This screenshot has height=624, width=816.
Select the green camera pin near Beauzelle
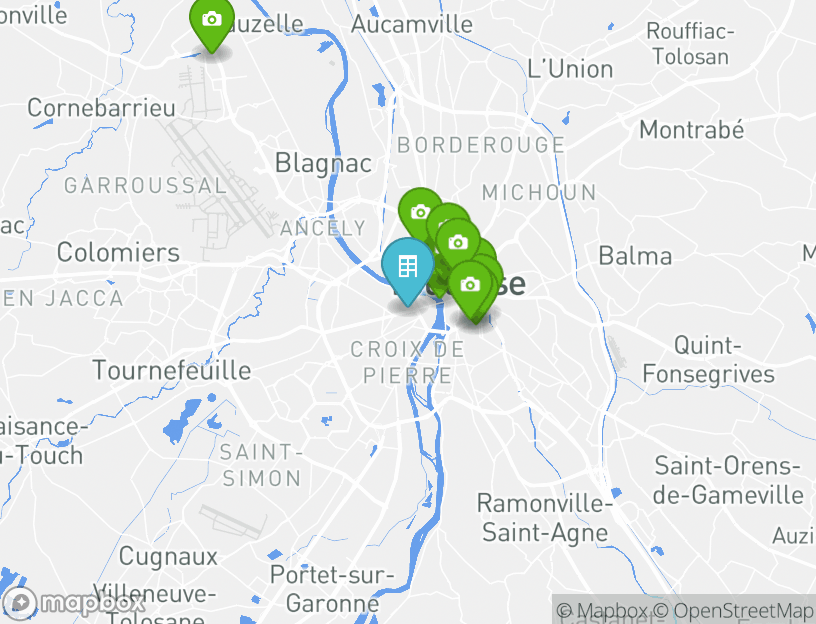tap(211, 22)
